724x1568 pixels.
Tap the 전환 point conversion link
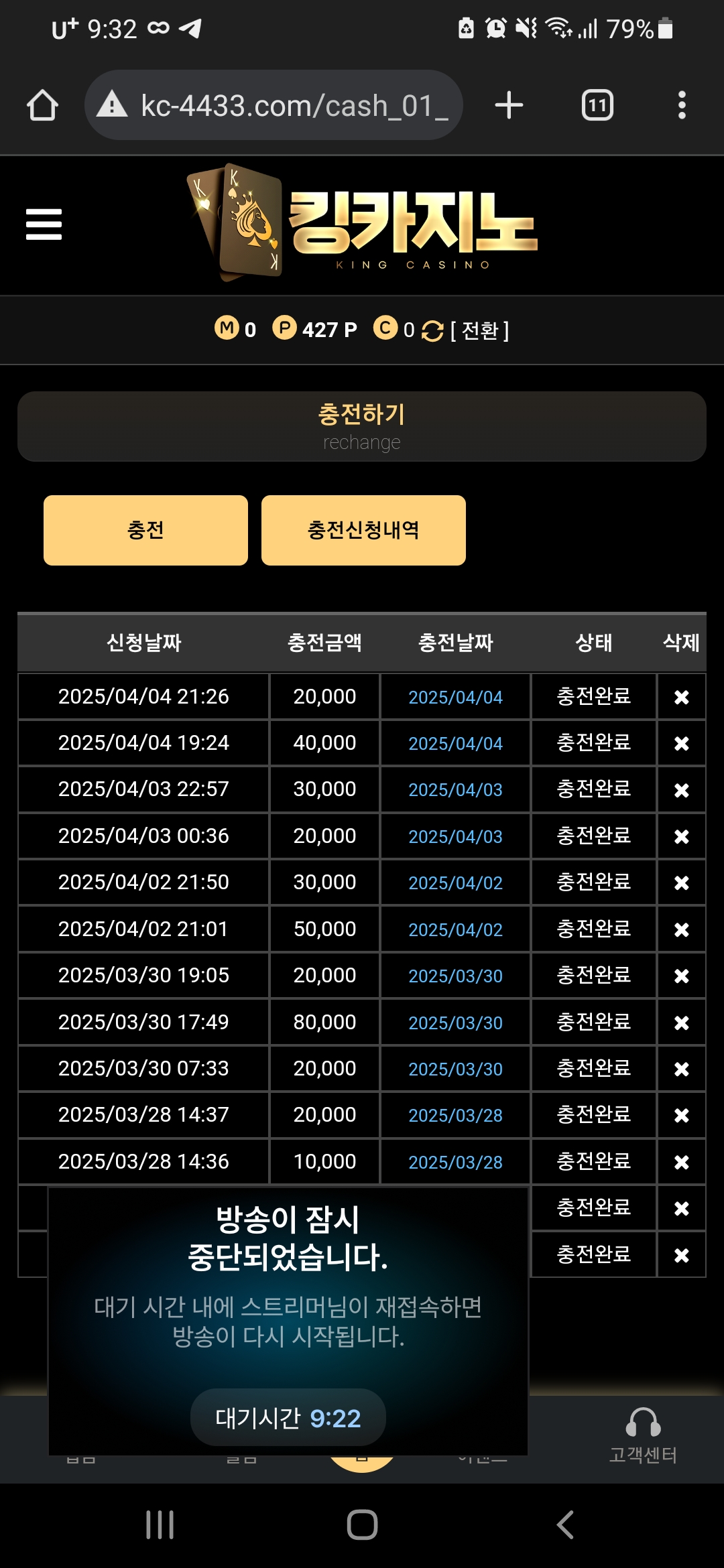(479, 330)
